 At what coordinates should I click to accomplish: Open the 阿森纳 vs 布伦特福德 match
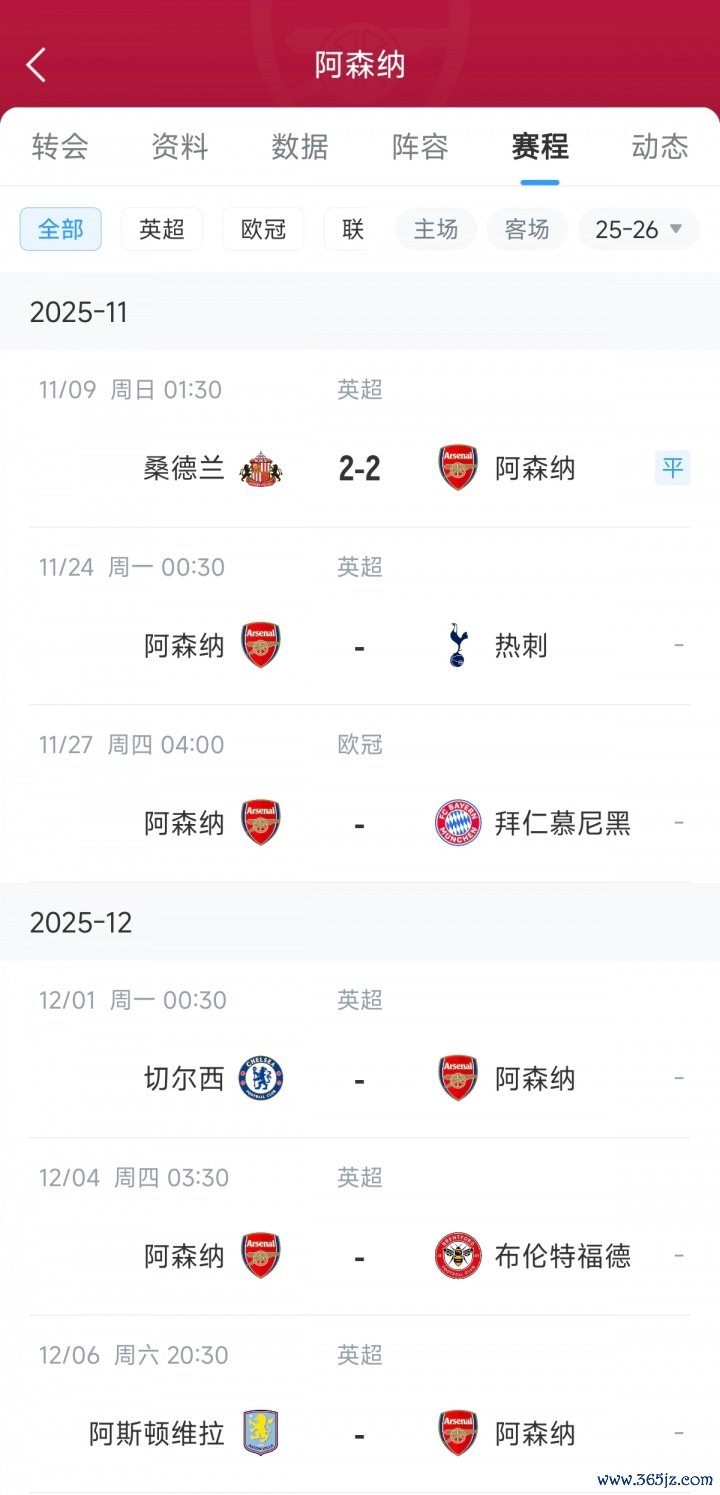point(360,1256)
